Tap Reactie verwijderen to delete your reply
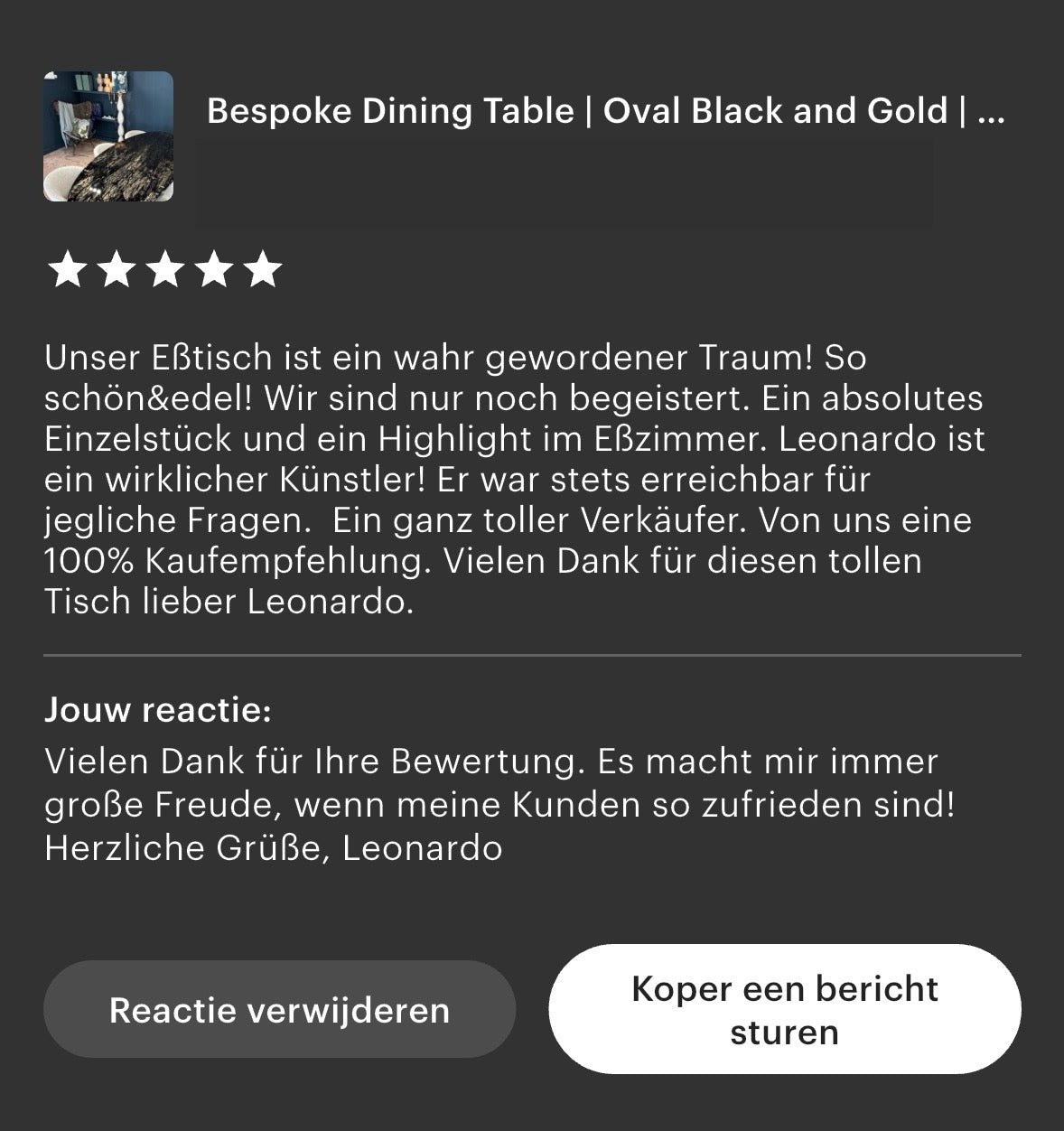 pyautogui.click(x=279, y=1009)
